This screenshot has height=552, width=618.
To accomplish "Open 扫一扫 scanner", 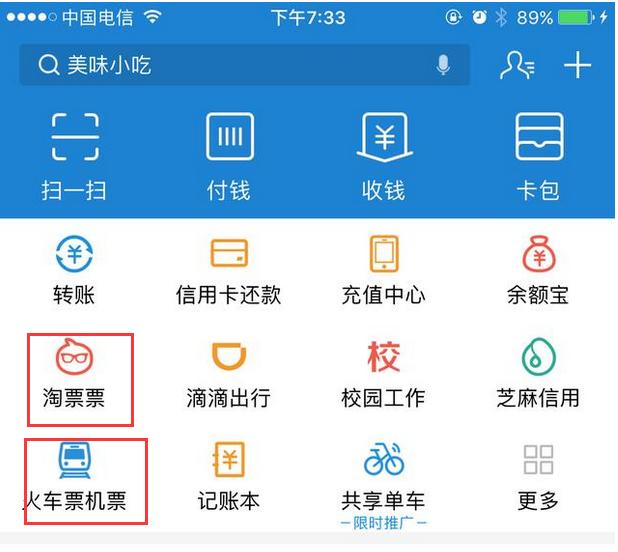I will [x=75, y=154].
